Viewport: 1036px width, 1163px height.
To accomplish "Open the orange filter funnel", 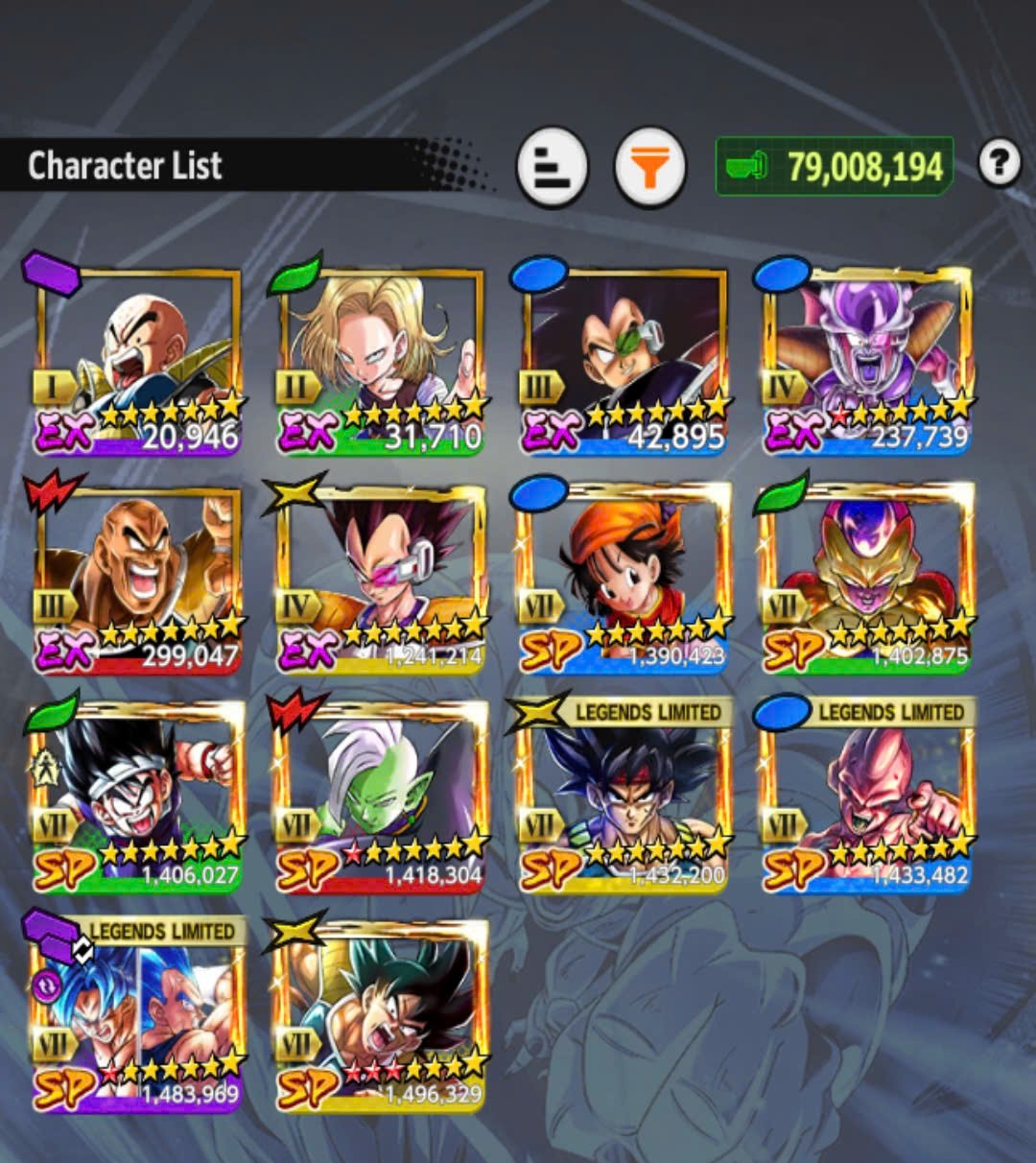I will coord(650,168).
